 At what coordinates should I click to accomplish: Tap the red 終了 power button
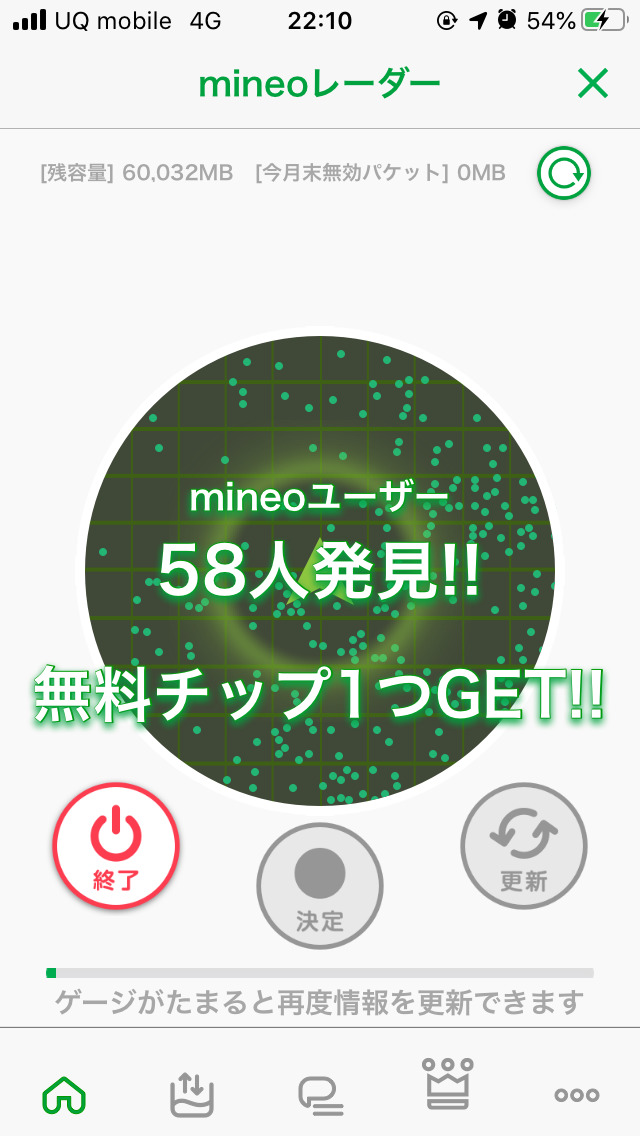click(116, 846)
